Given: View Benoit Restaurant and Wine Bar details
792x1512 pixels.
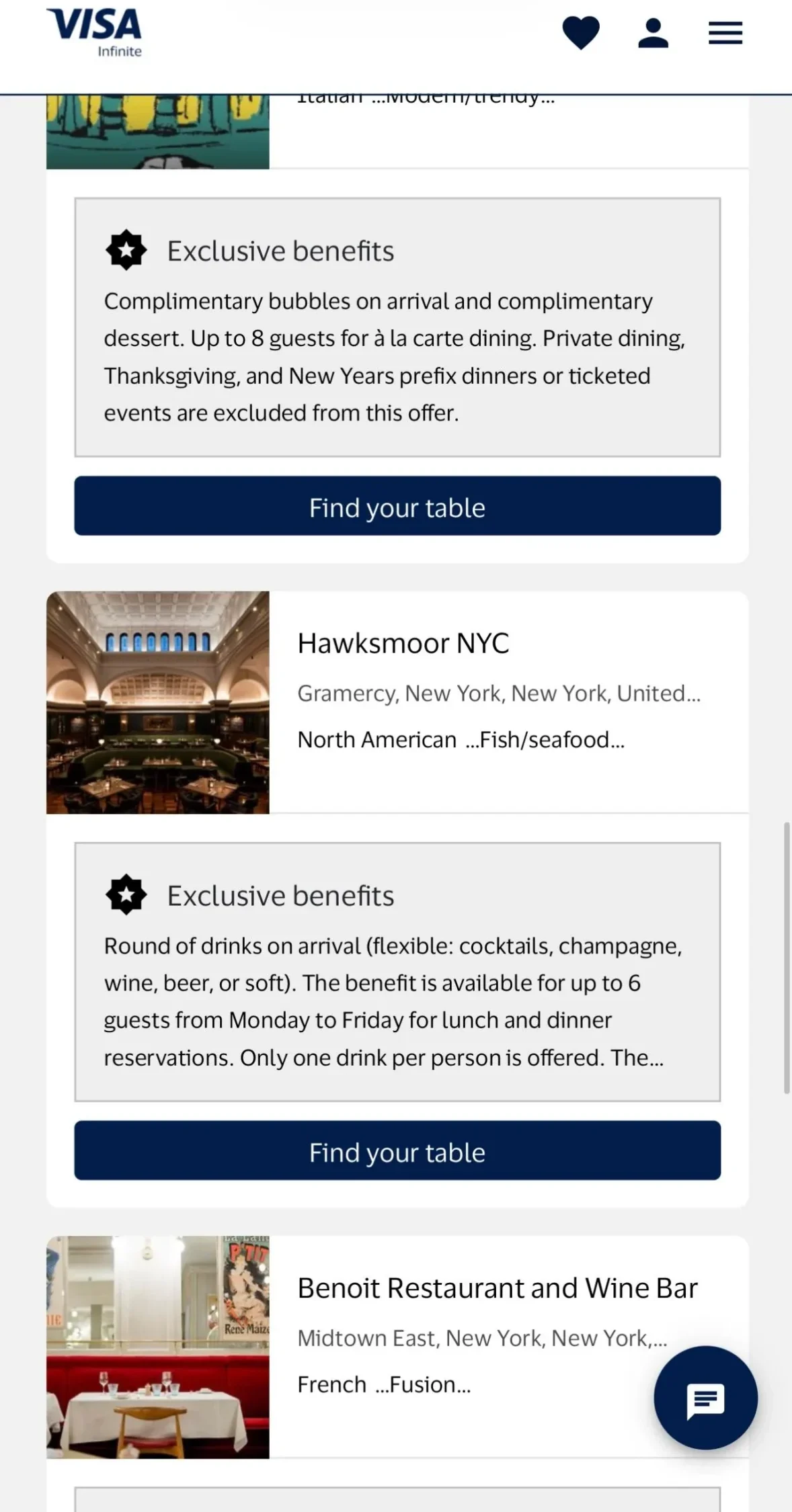Looking at the screenshot, I should coord(498,1288).
